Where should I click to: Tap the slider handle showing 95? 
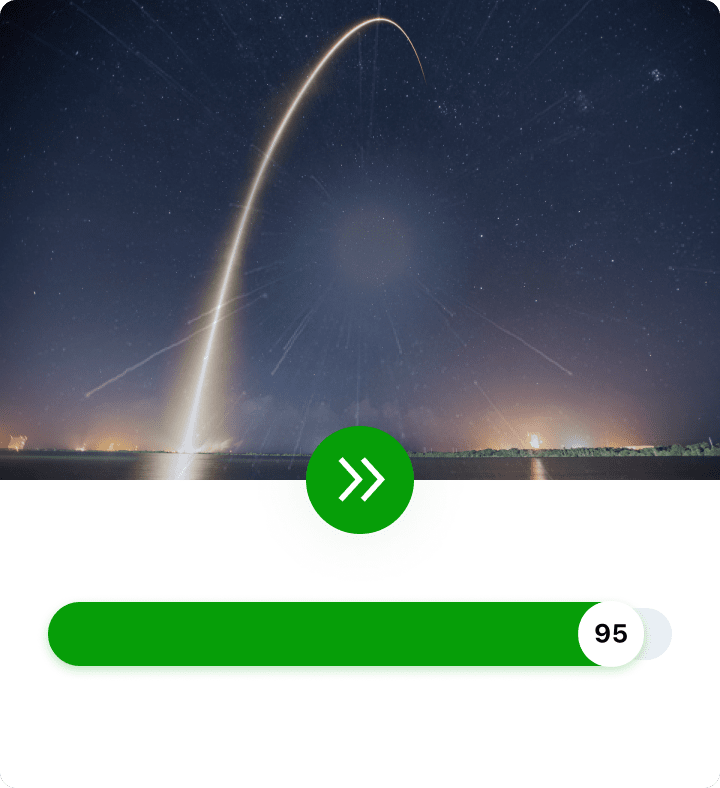coord(611,634)
